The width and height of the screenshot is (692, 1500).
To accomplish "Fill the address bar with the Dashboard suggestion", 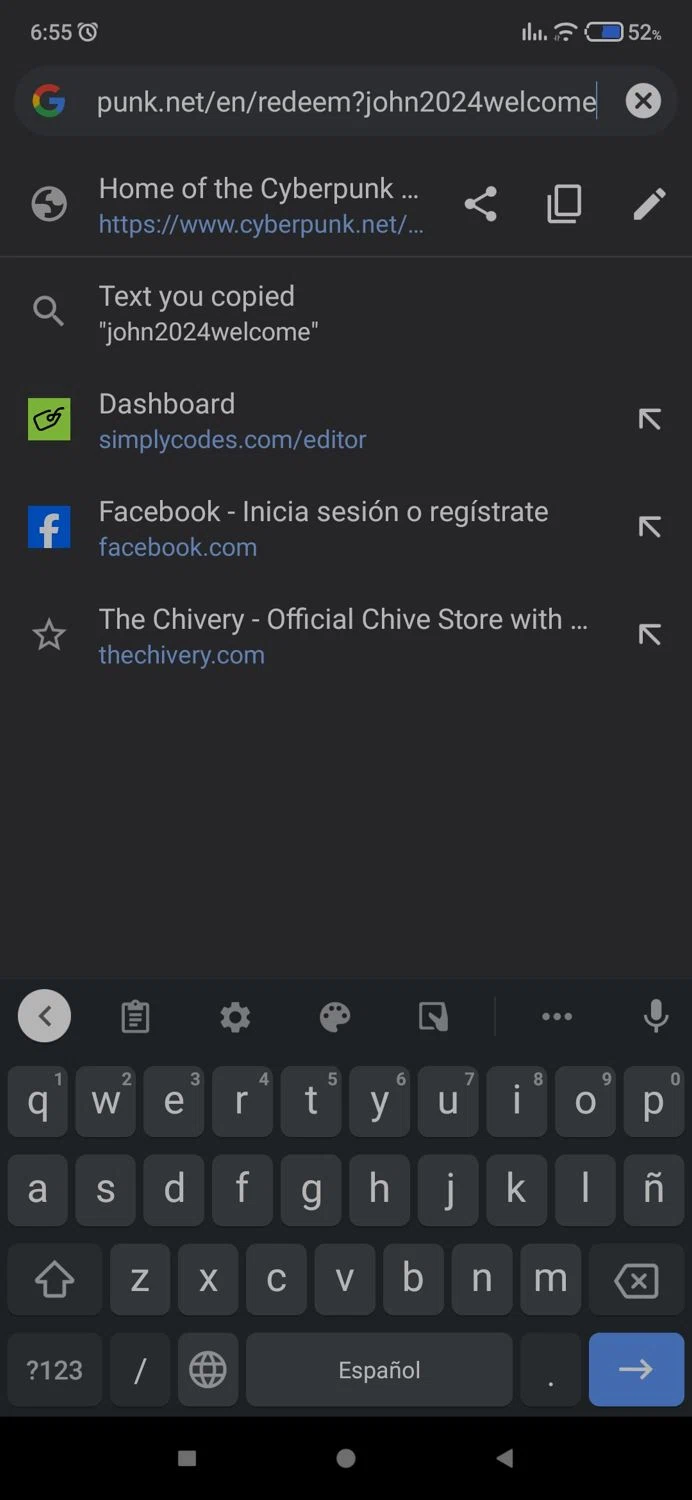I will pos(649,419).
